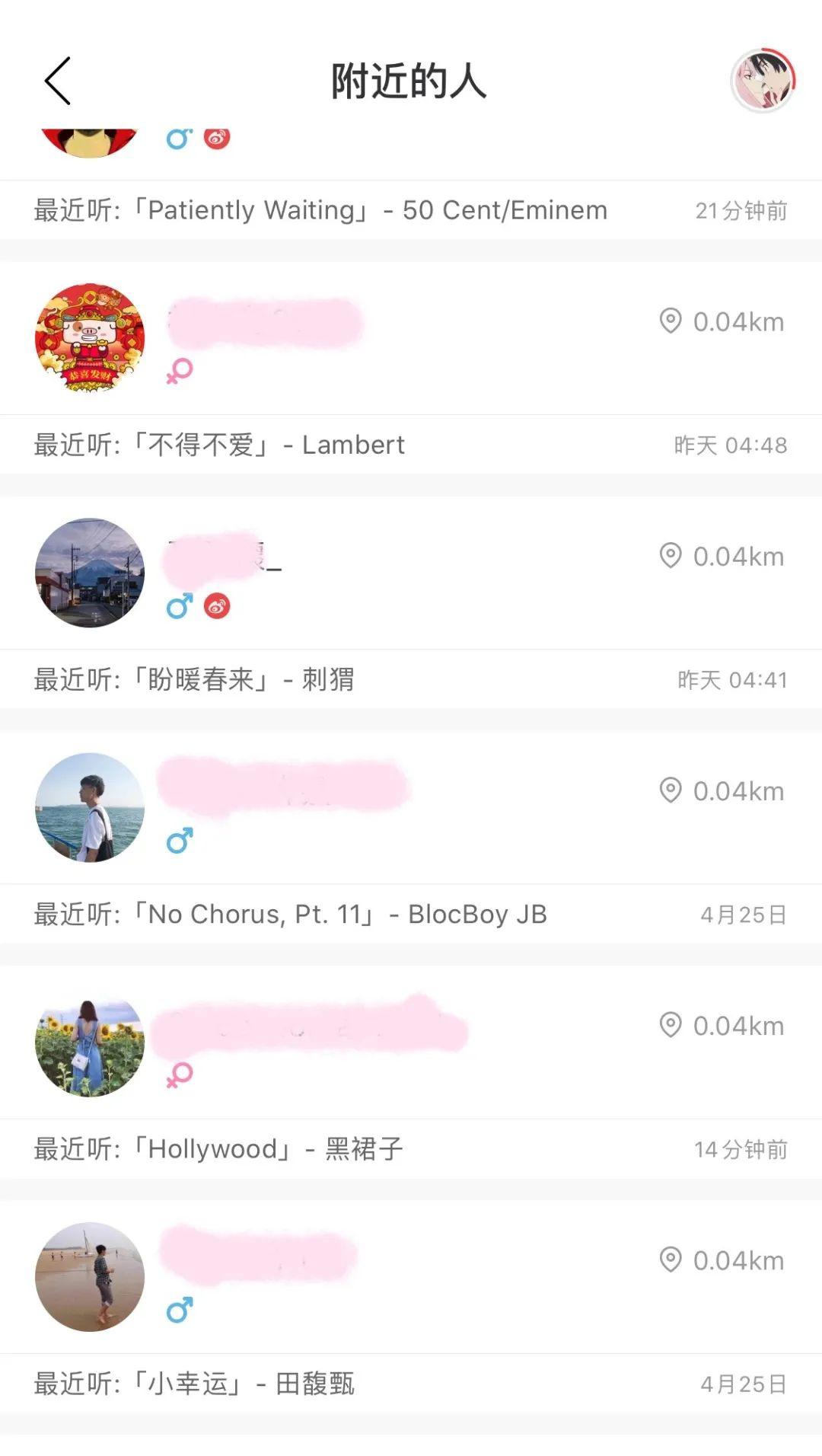
Task: Open profile of user listening to 不得不爱
Action: pos(90,338)
